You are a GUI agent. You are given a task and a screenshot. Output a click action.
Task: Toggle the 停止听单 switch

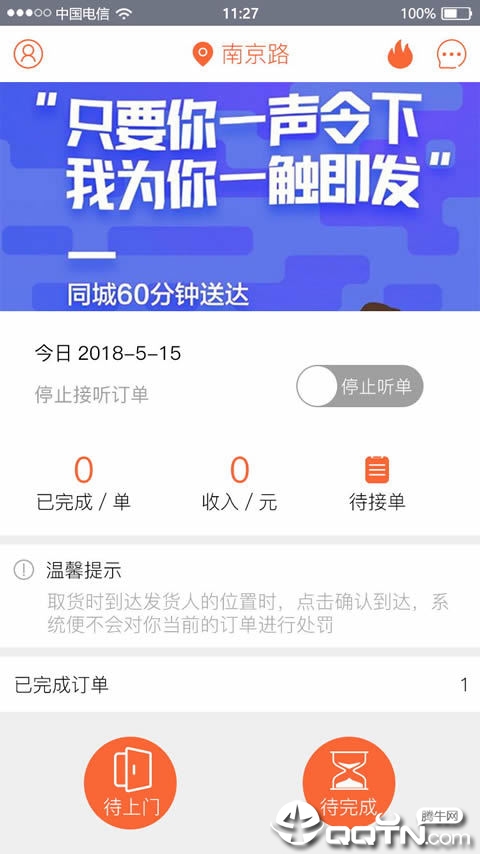(x=360, y=386)
